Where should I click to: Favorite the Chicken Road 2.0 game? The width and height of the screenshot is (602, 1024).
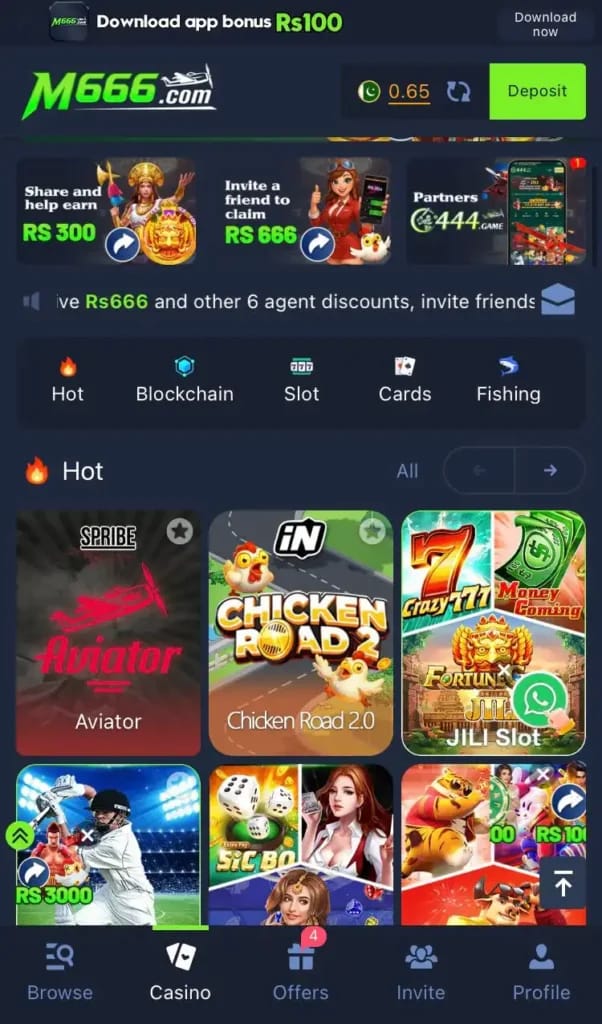(373, 531)
